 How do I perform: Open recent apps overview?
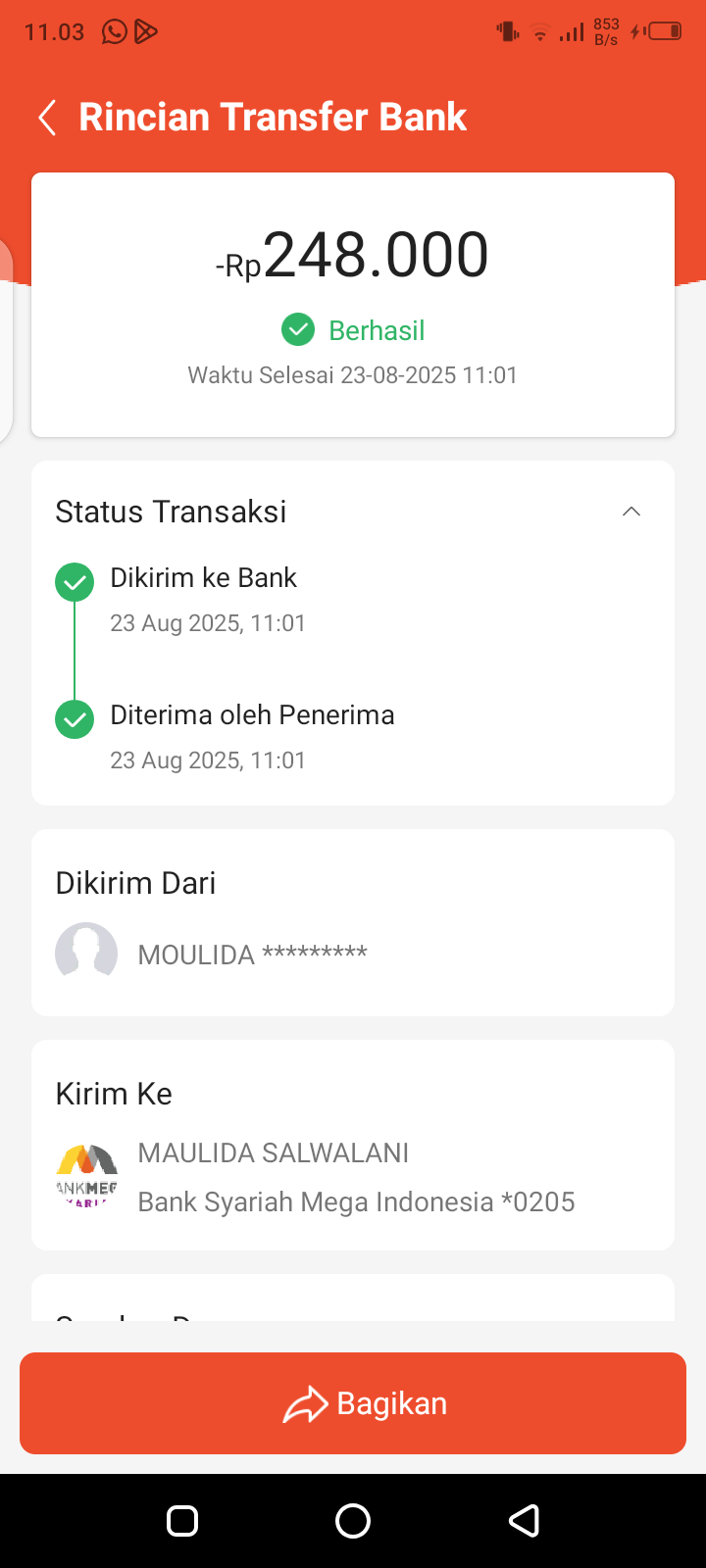tap(182, 1521)
